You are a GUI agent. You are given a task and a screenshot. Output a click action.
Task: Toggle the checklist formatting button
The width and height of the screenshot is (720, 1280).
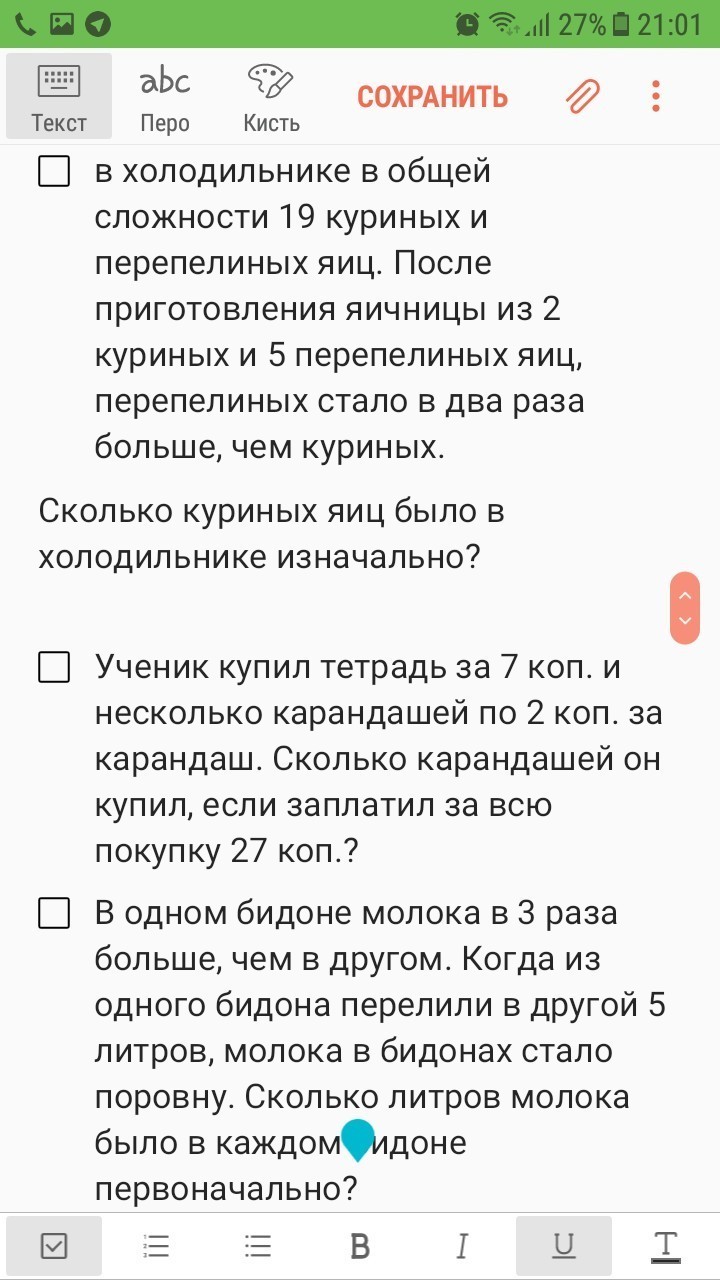(54, 1246)
